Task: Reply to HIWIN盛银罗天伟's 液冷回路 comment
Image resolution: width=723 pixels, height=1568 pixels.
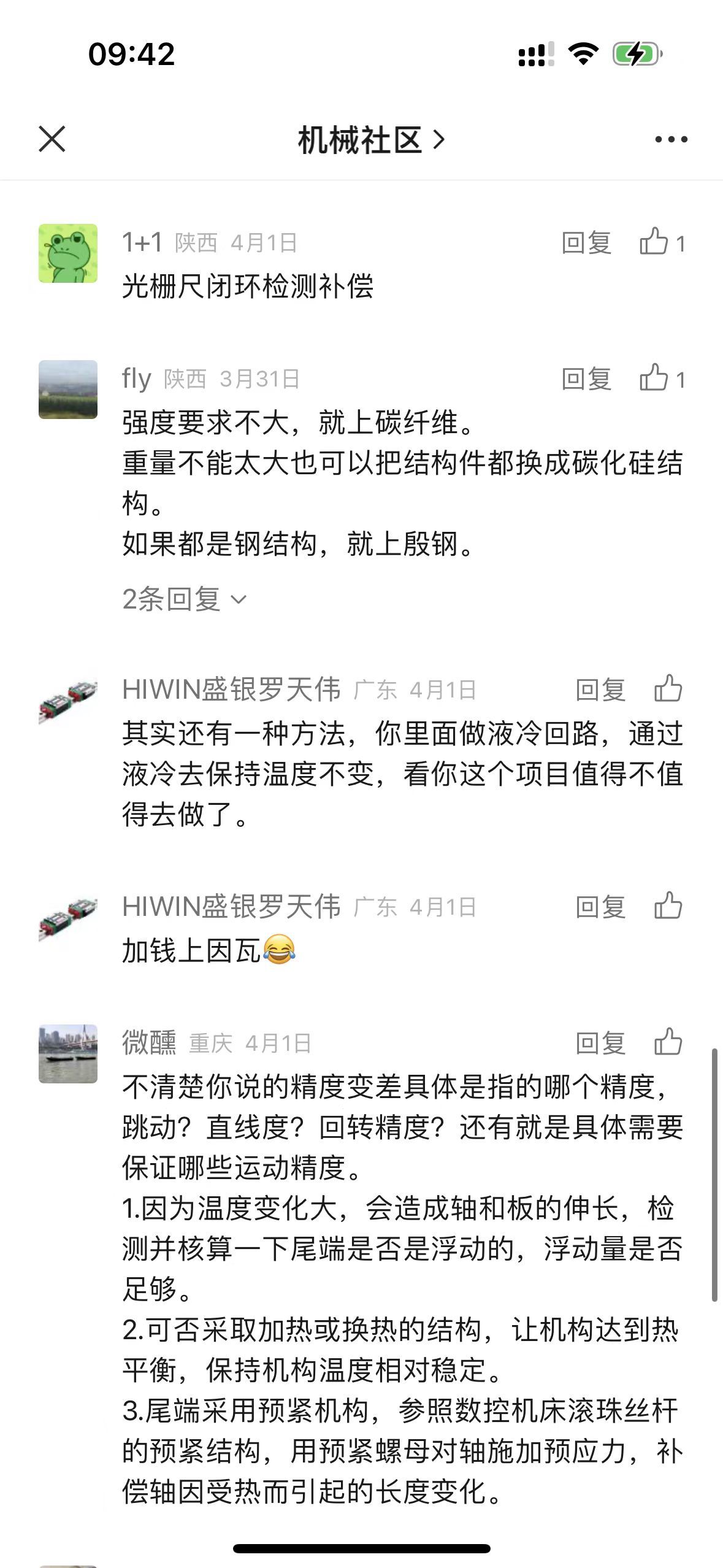Action: coord(600,690)
